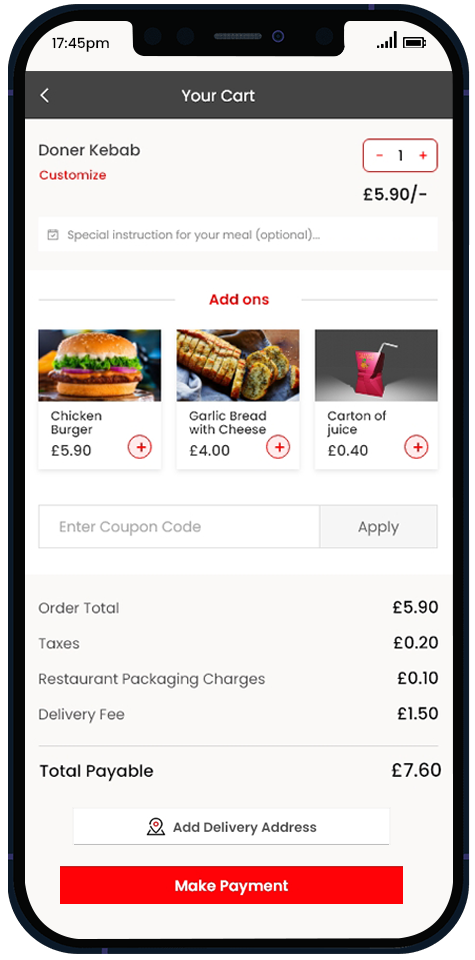Viewport: 475px width, 960px height.
Task: Add Garlic Bread with Cheese add-on
Action: pyautogui.click(x=278, y=448)
